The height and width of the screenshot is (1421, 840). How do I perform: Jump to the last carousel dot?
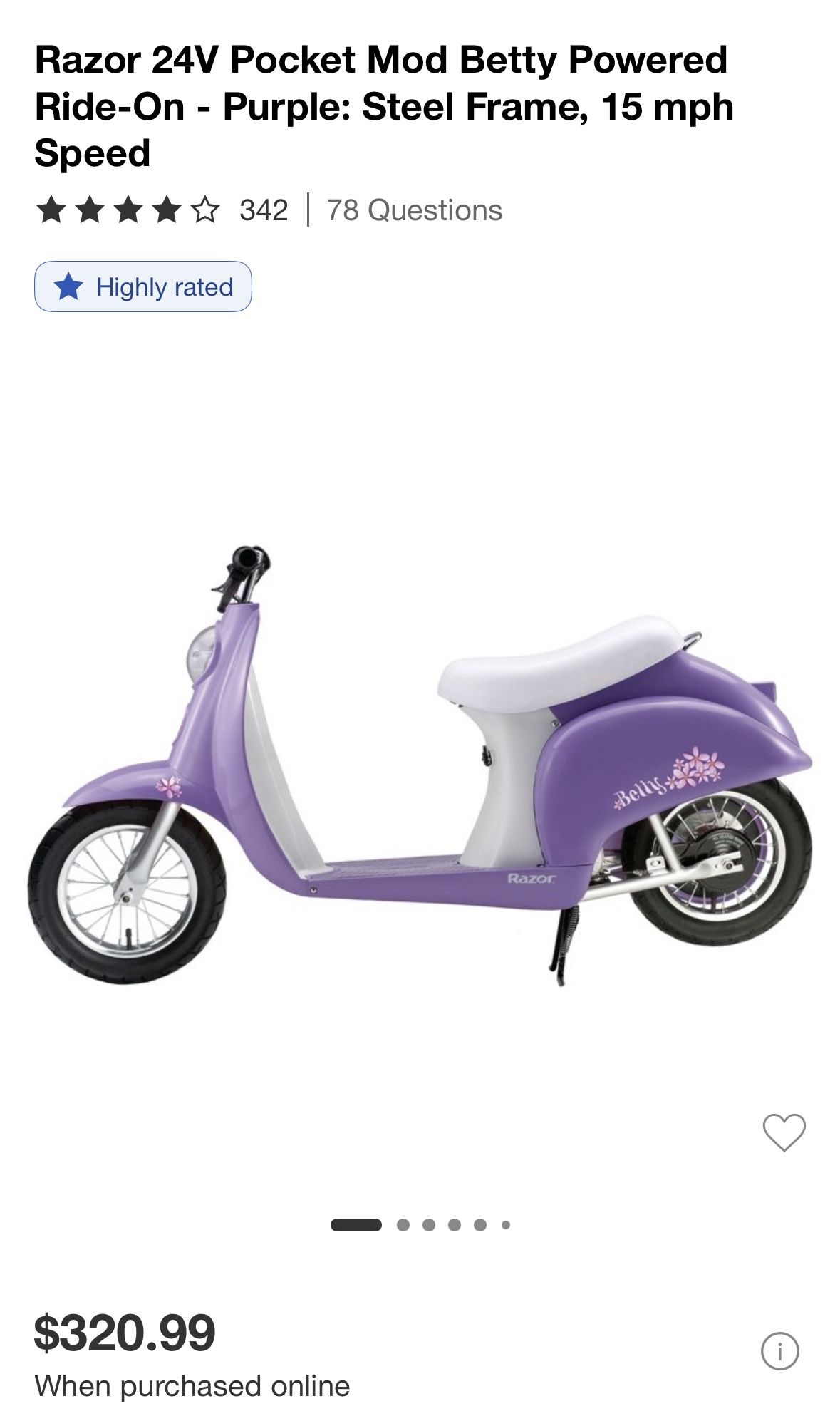click(x=505, y=1224)
